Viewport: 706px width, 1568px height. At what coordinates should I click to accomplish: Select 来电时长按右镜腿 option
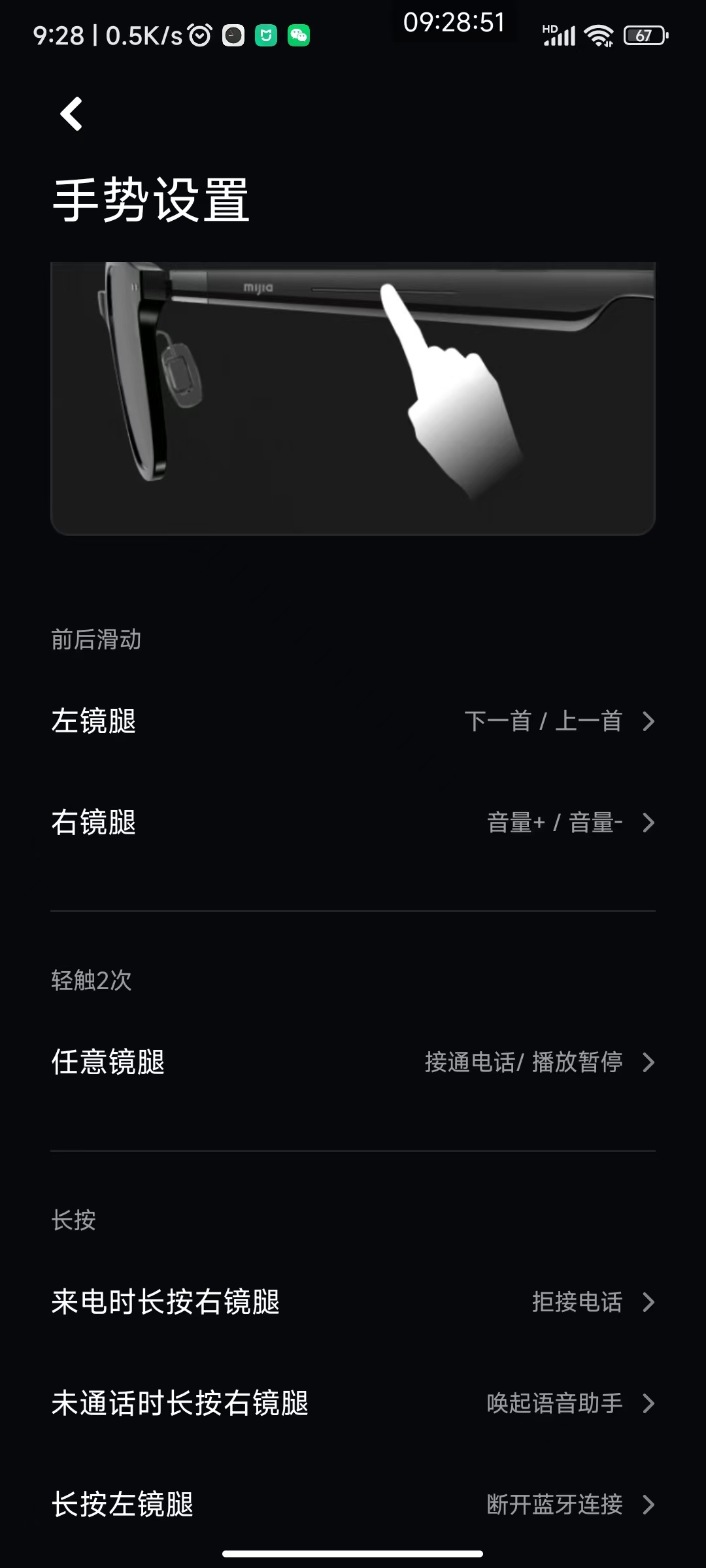point(166,1302)
